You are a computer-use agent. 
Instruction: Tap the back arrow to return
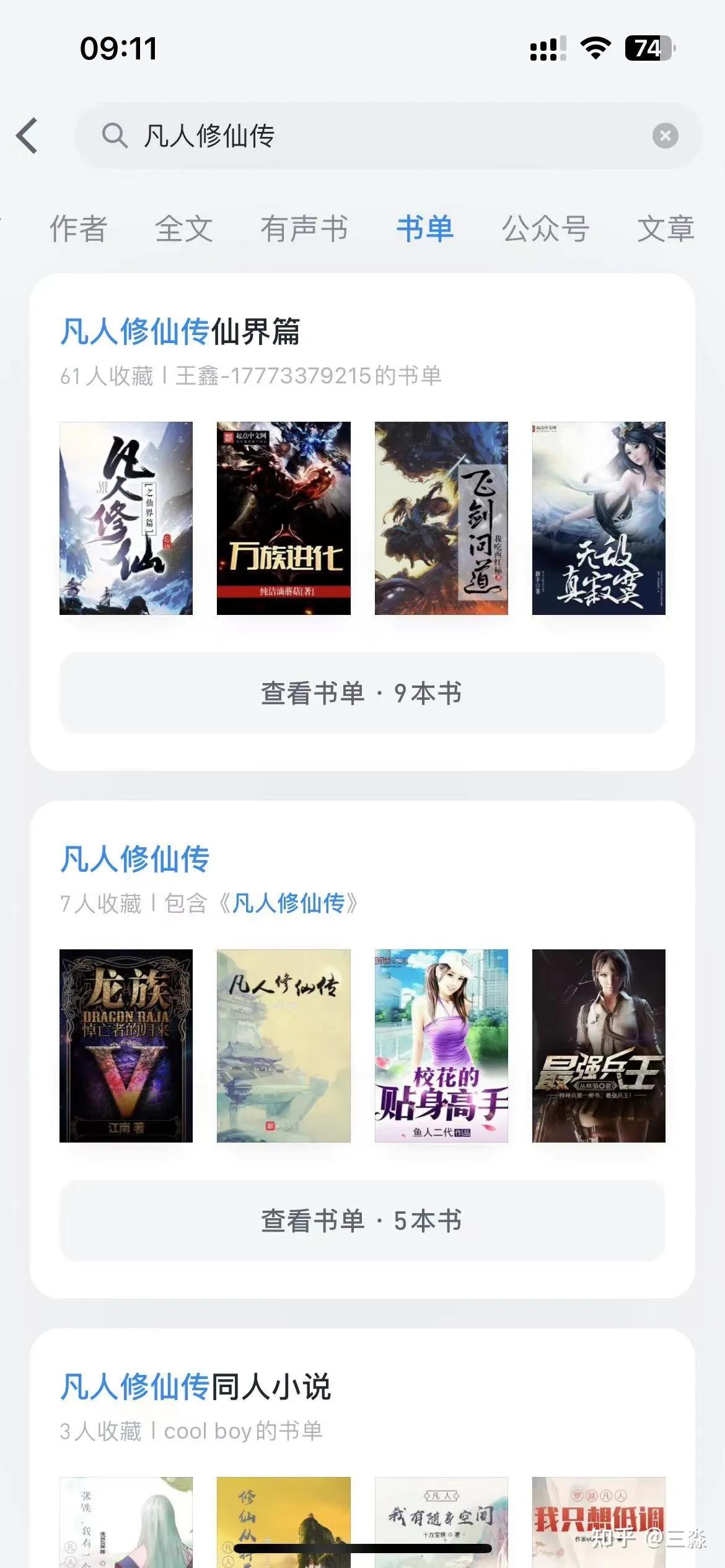pos(26,136)
